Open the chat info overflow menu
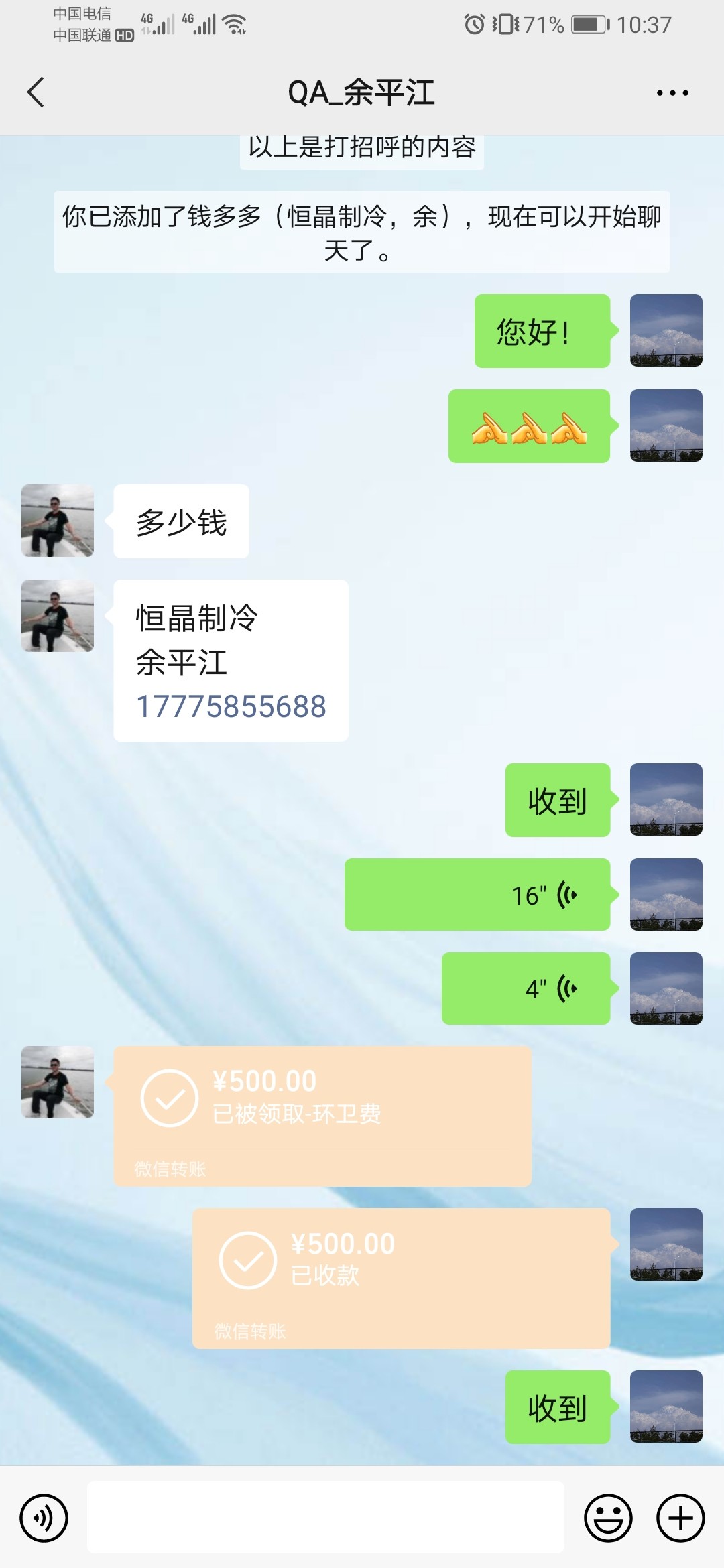This screenshot has width=724, height=1568. click(672, 93)
